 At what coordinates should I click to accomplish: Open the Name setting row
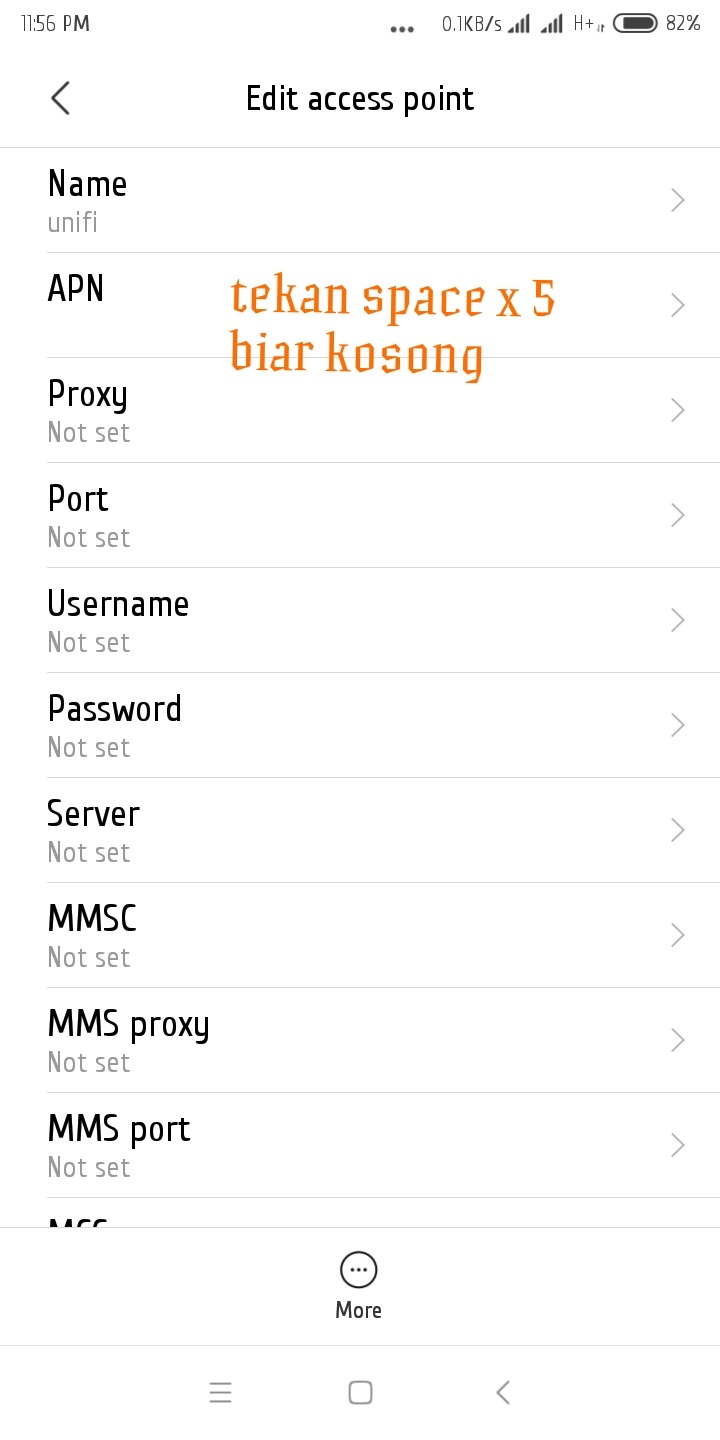[x=360, y=200]
